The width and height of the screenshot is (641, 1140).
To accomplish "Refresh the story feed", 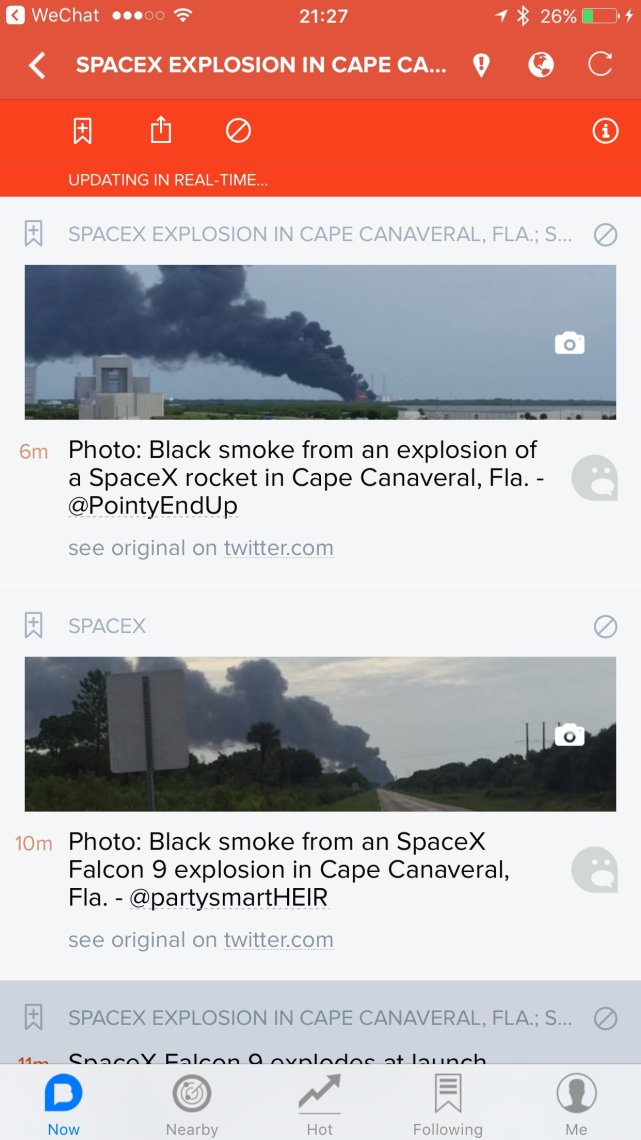I will 600,66.
